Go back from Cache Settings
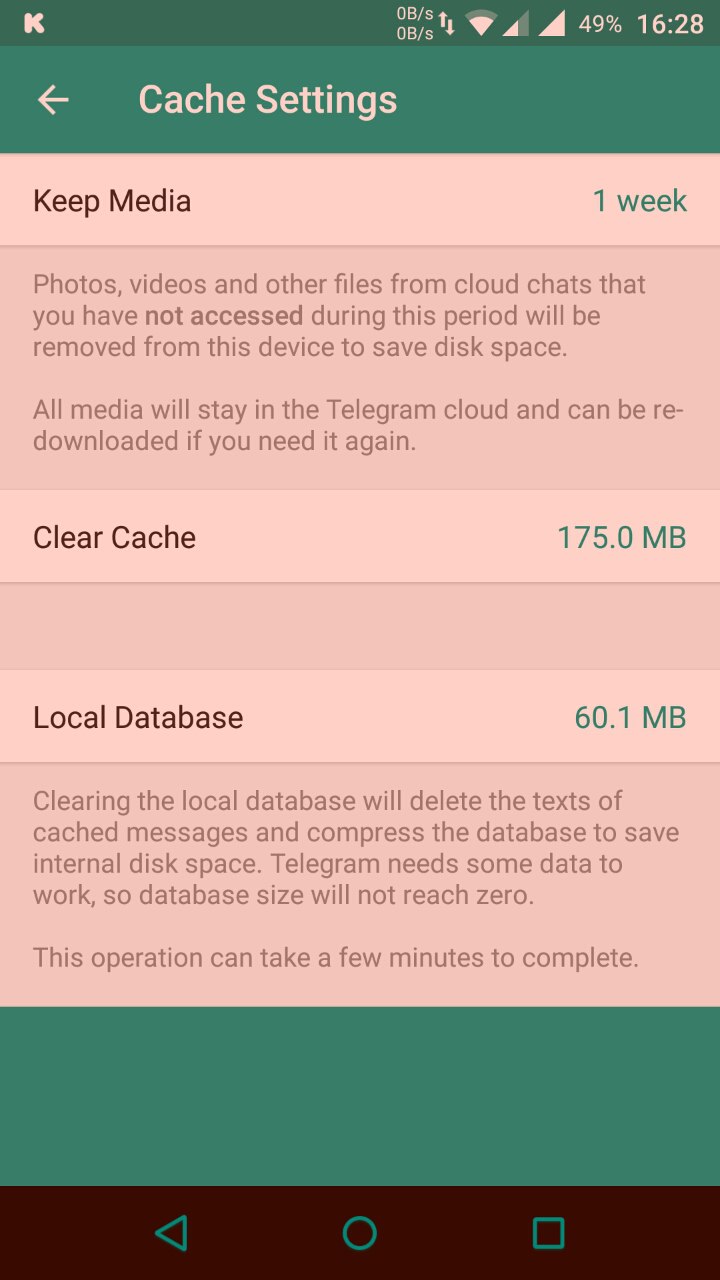The height and width of the screenshot is (1280, 720). point(53,100)
